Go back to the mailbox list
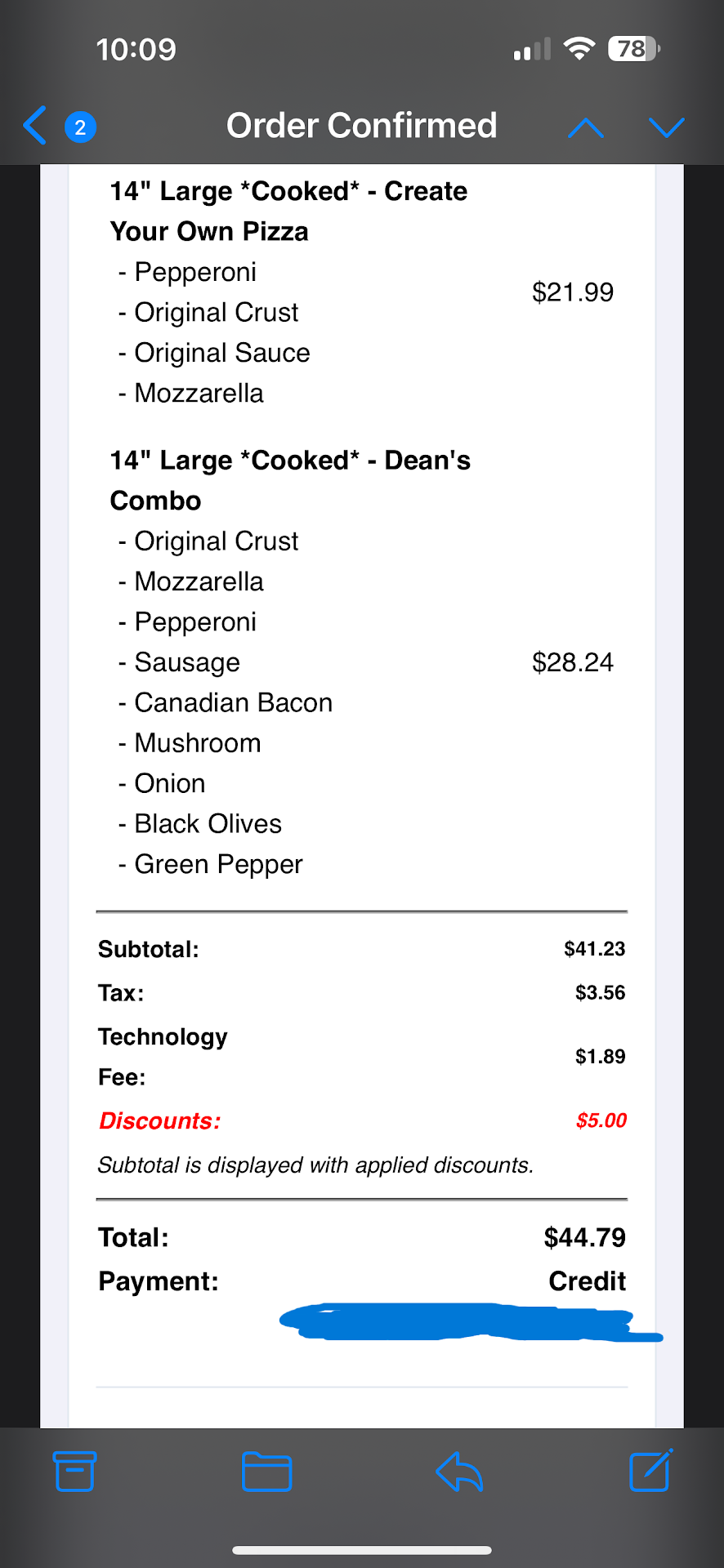Image resolution: width=724 pixels, height=1568 pixels. pyautogui.click(x=36, y=127)
